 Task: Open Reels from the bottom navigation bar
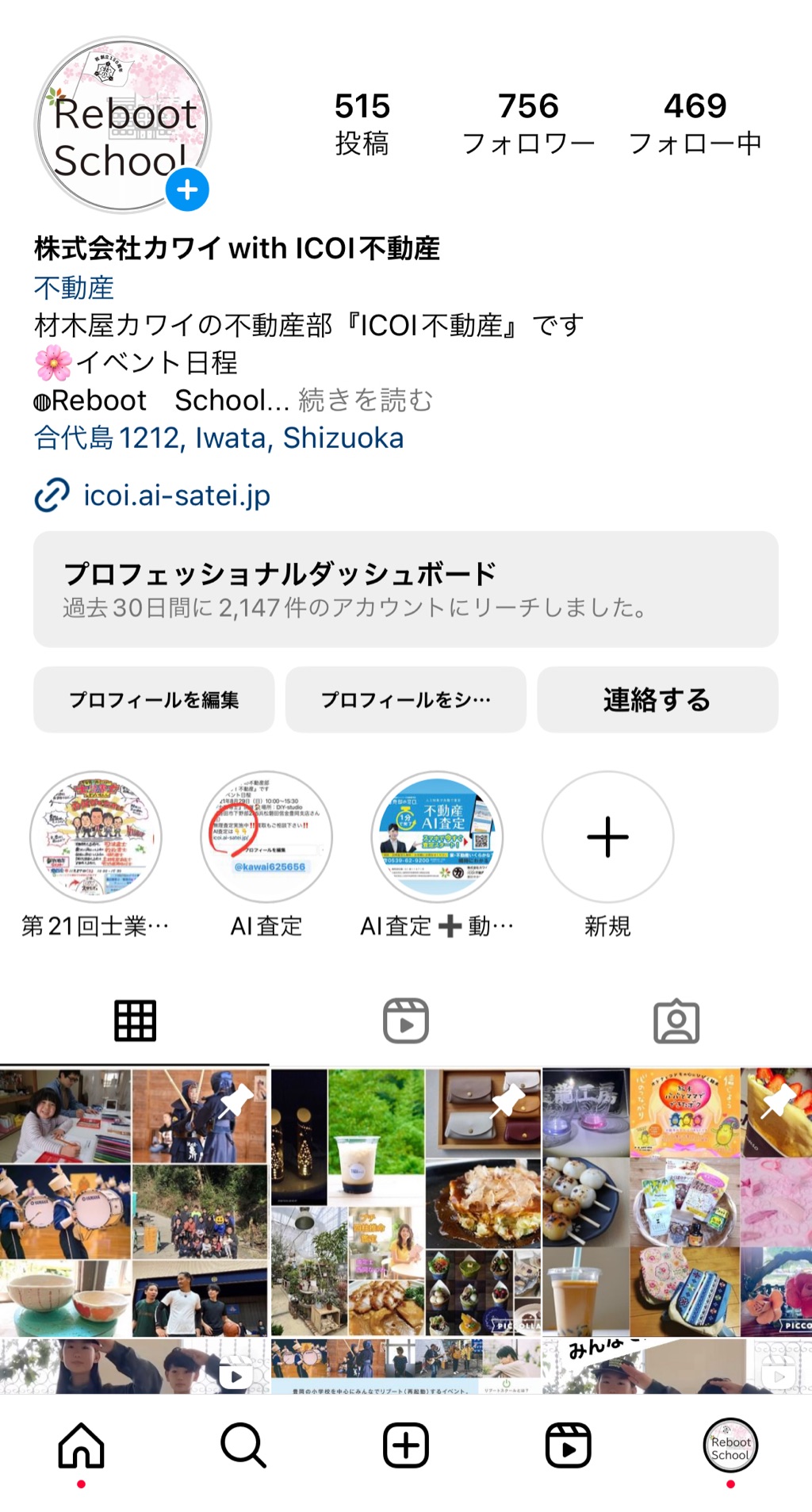[569, 1445]
